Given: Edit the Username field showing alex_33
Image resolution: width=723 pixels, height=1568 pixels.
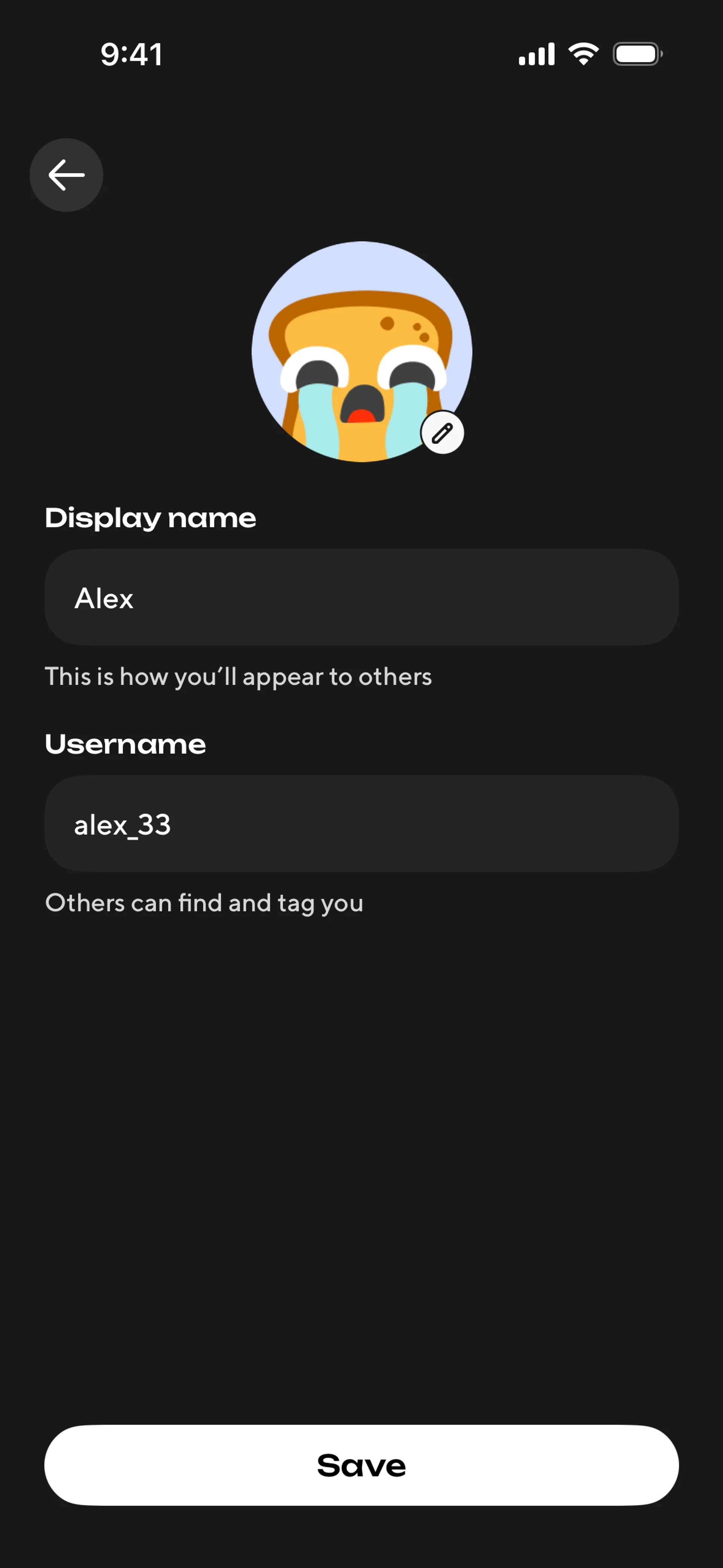Looking at the screenshot, I should [361, 824].
